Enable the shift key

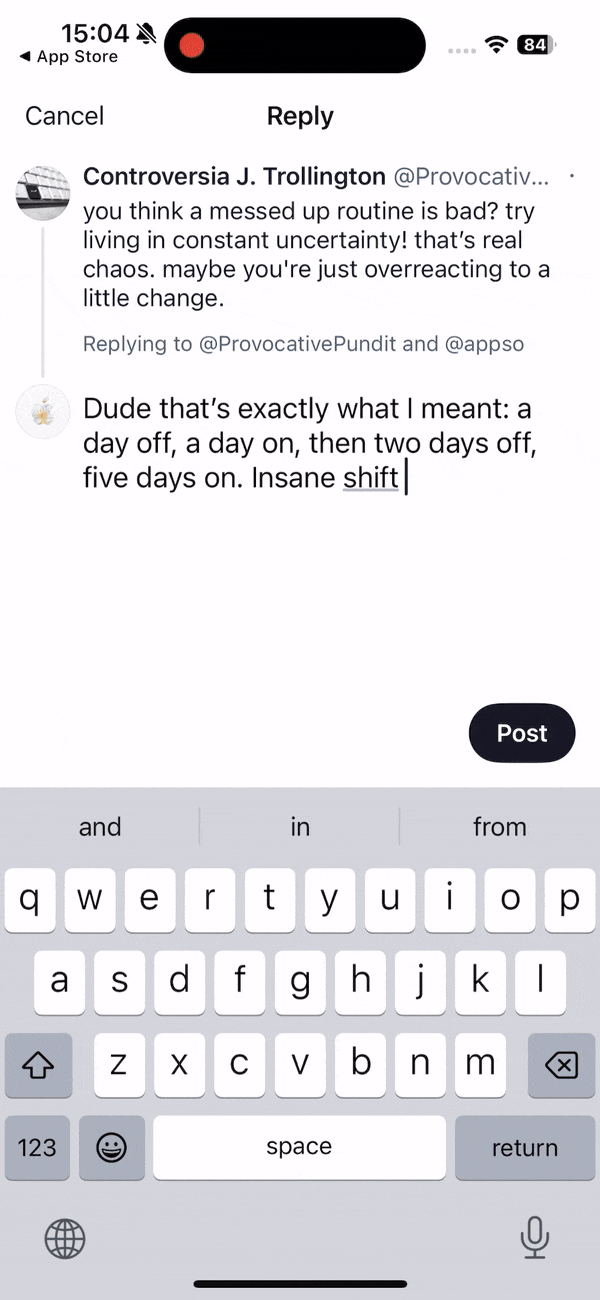click(38, 1066)
